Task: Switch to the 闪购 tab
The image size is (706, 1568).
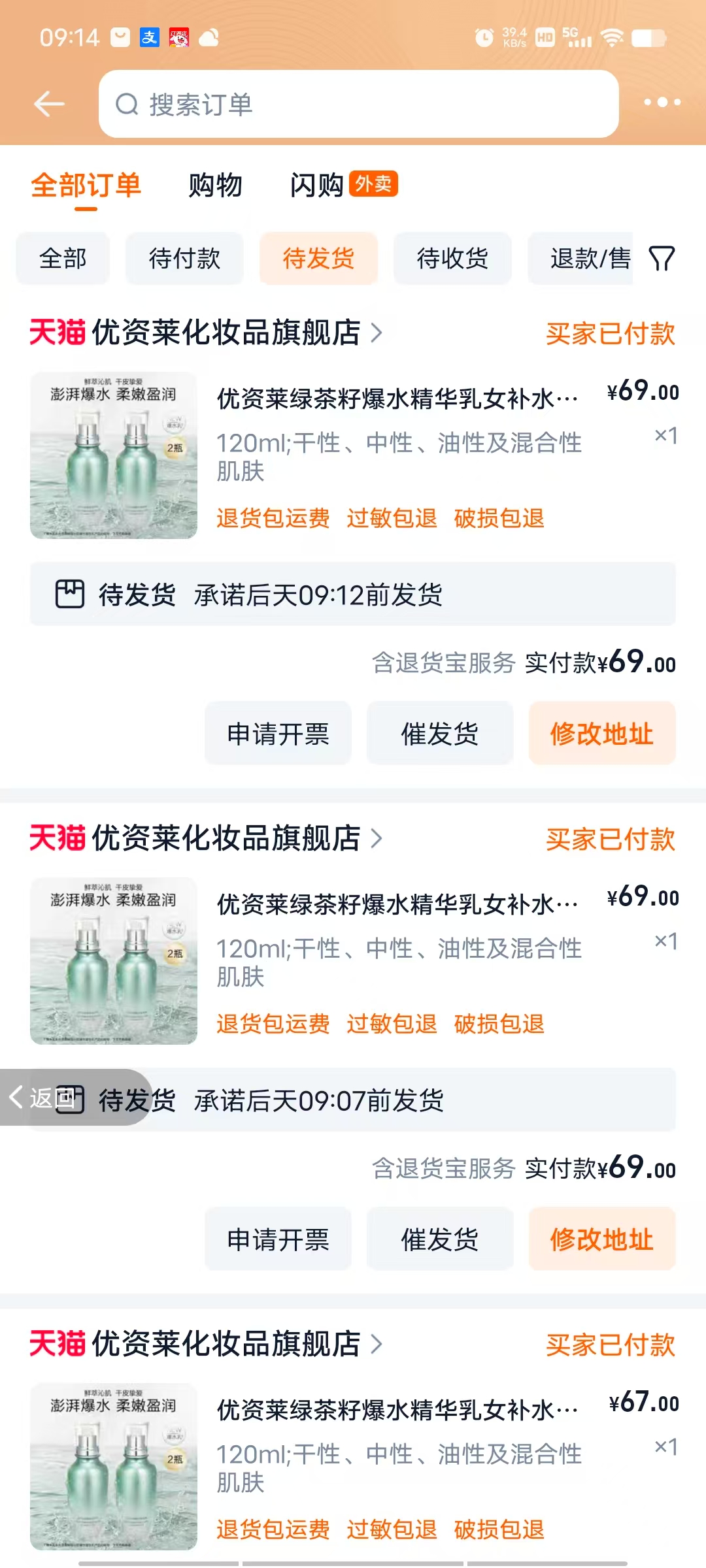Action: 318,186
